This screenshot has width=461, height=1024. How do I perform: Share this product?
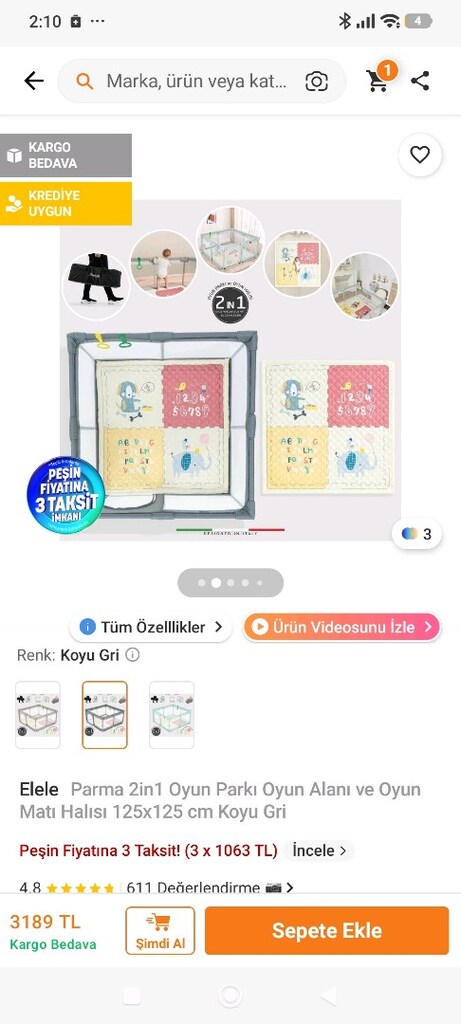point(420,81)
